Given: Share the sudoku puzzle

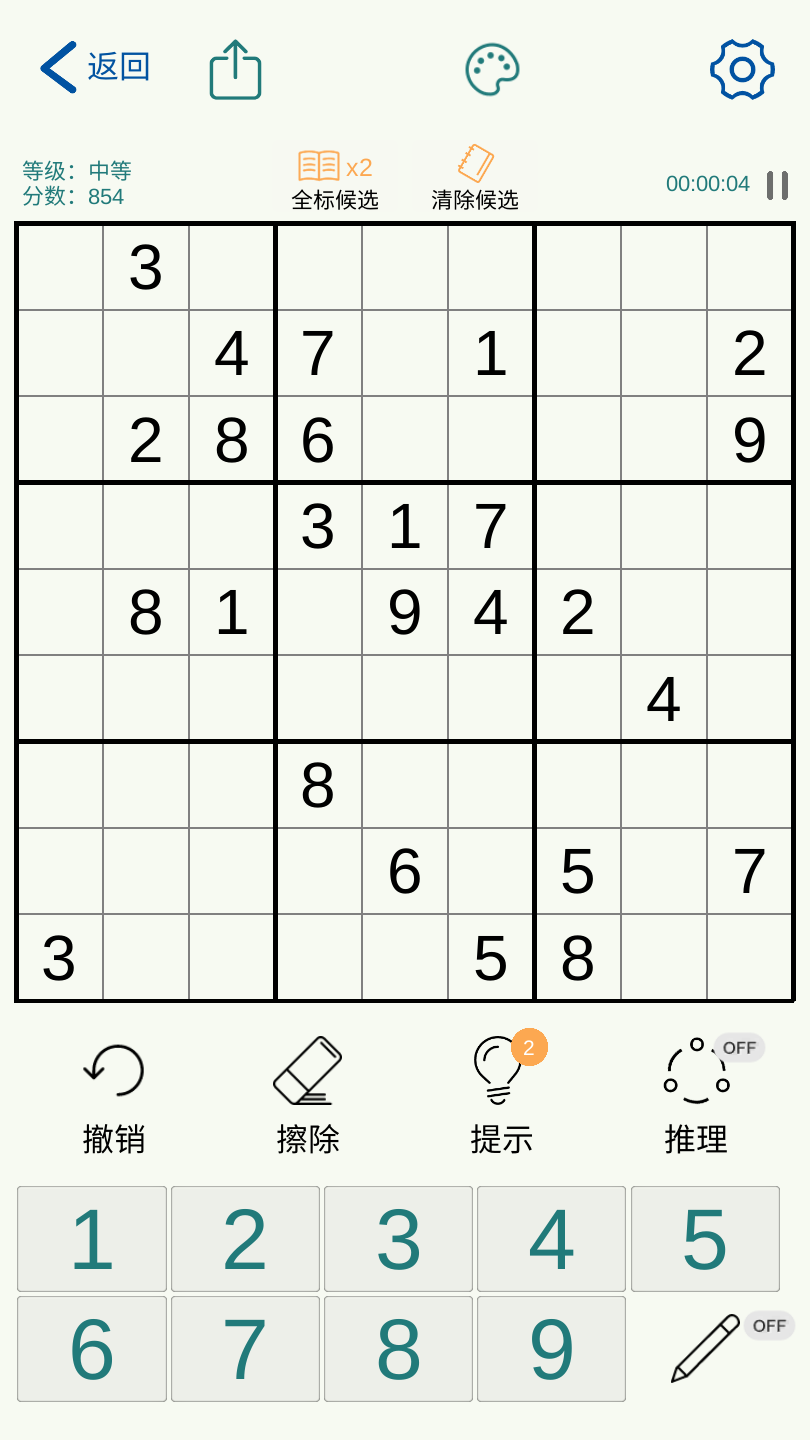Looking at the screenshot, I should (235, 70).
